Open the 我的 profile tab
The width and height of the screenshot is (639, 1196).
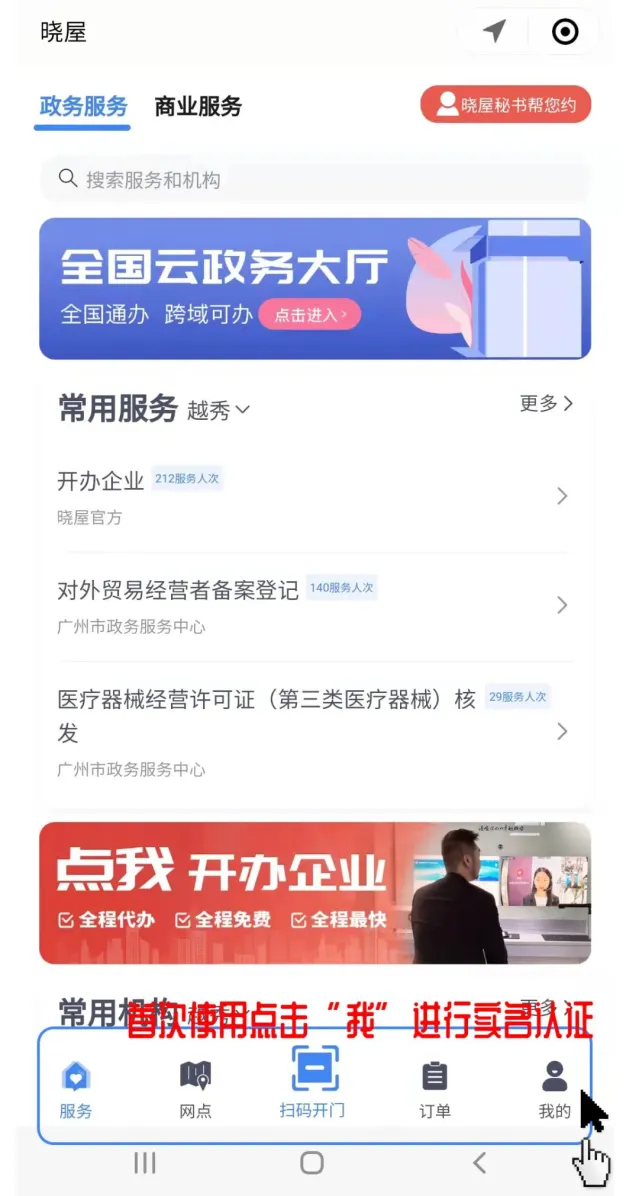pyautogui.click(x=554, y=1088)
